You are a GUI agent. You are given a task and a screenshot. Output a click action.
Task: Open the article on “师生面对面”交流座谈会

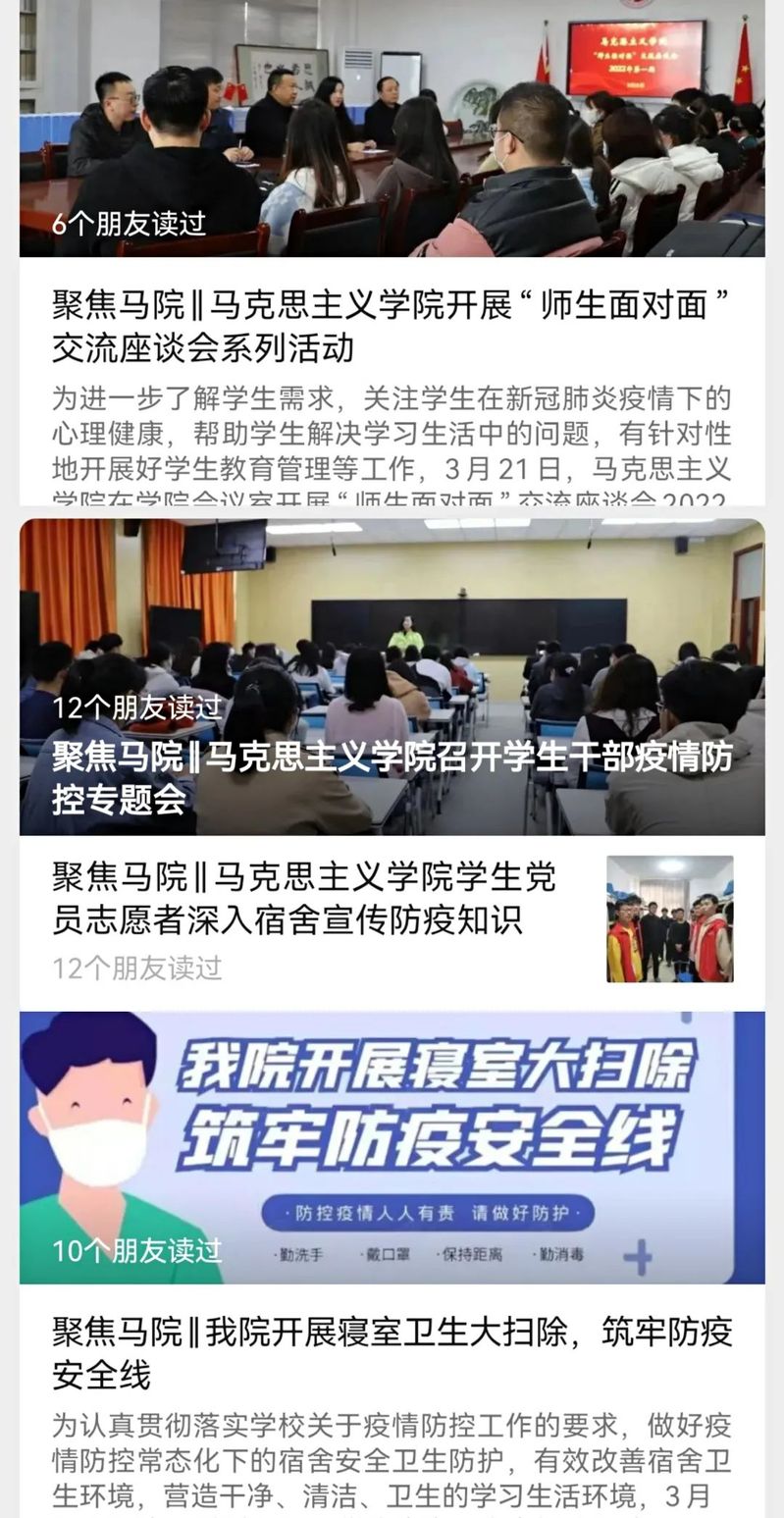(x=392, y=327)
